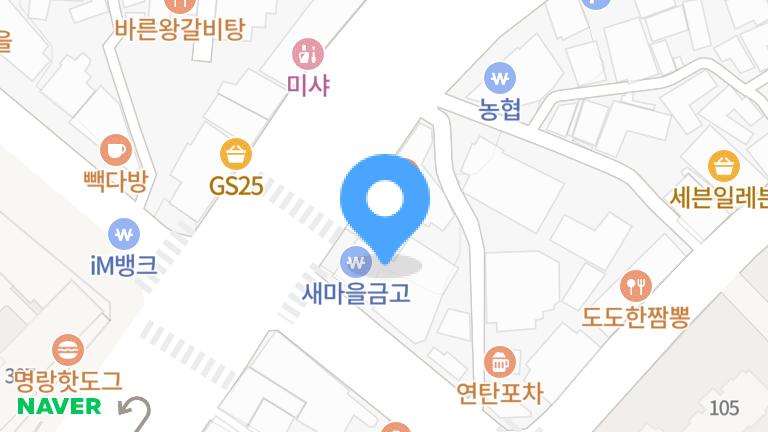Open the 빽다방 cafe marker
Viewport: 768px width, 432px height.
[x=116, y=150]
